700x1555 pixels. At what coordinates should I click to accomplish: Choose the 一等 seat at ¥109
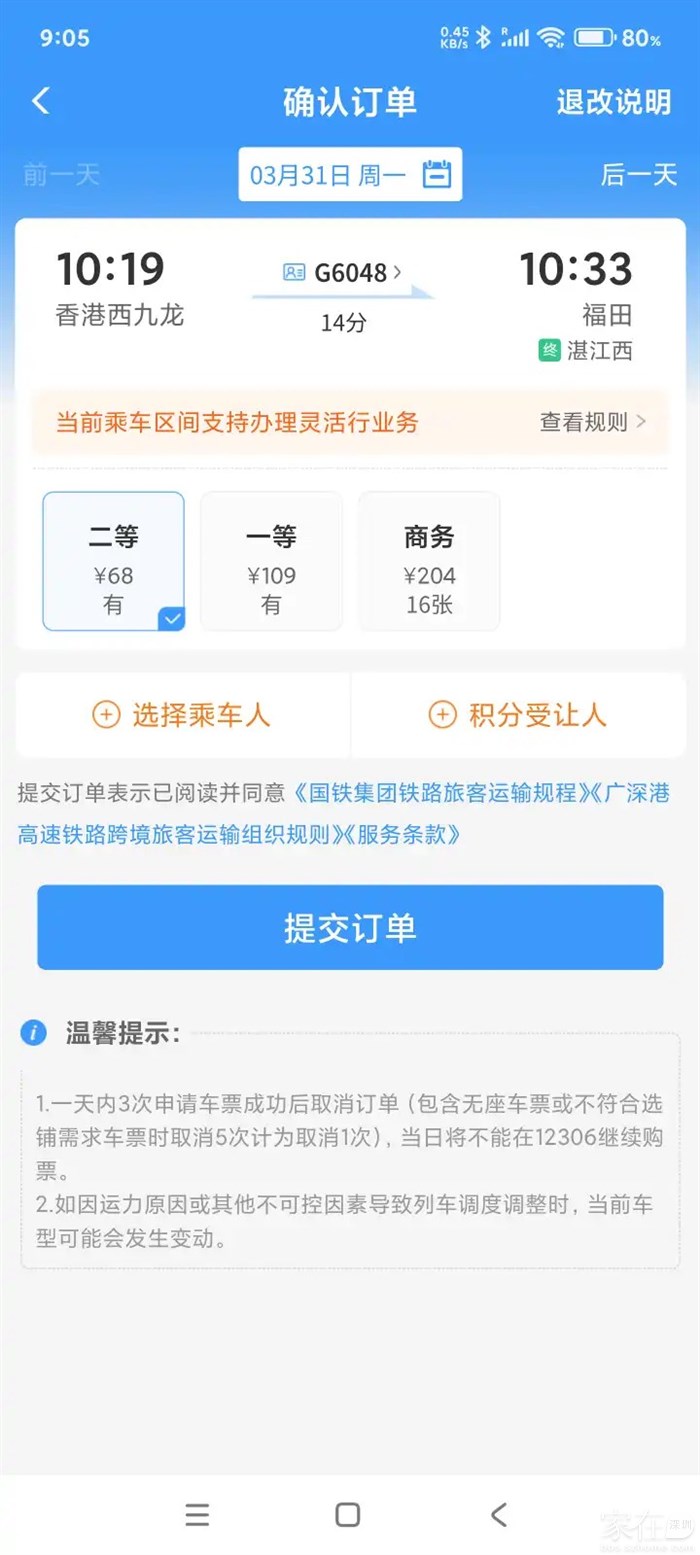(271, 561)
